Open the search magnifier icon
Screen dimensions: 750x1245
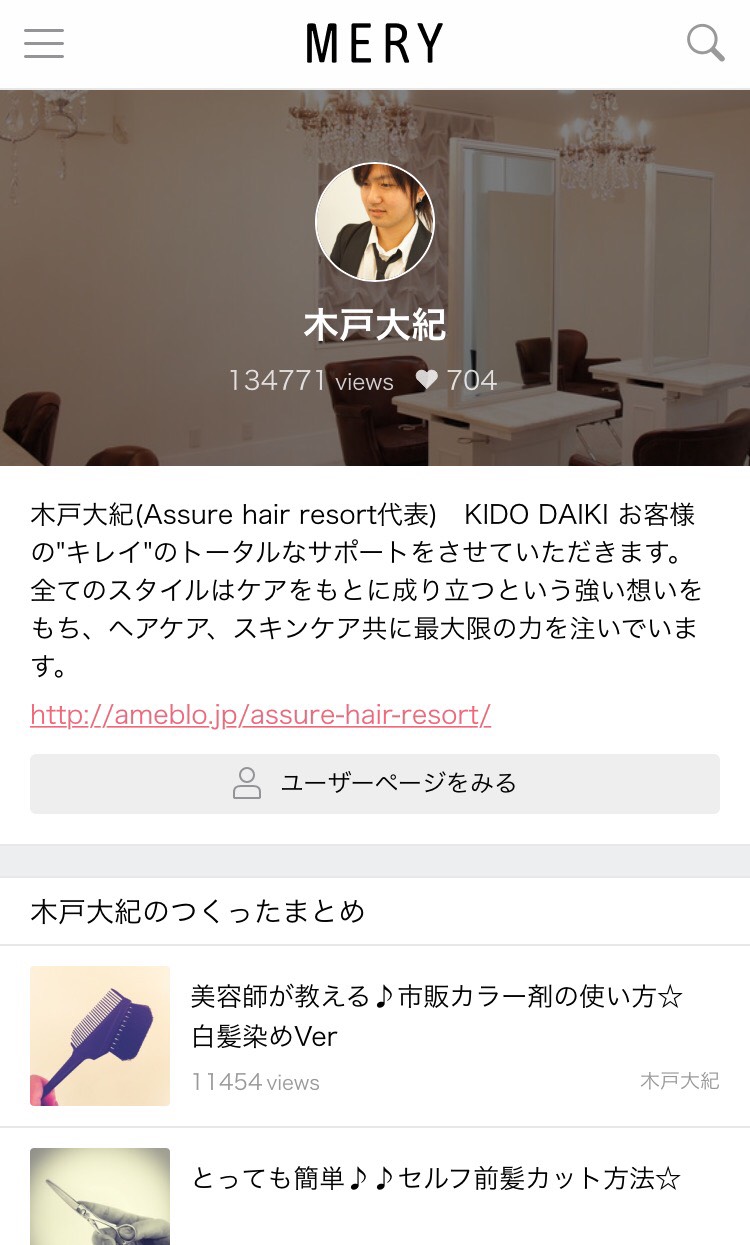(705, 43)
